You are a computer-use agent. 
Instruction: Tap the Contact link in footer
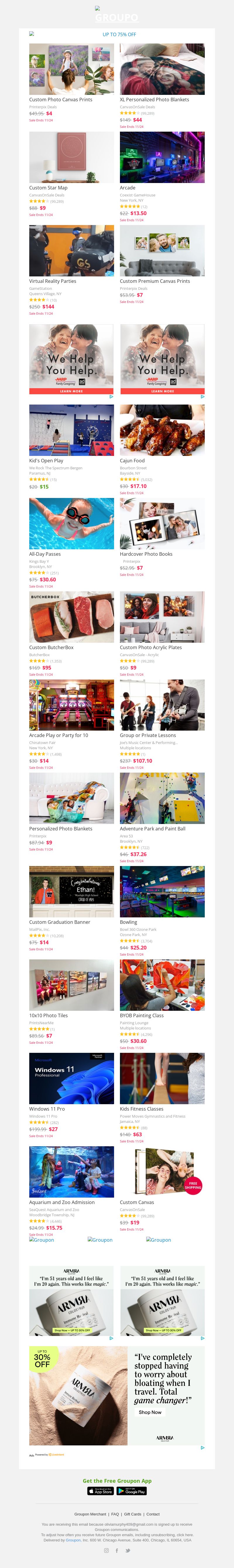pos(153,1514)
